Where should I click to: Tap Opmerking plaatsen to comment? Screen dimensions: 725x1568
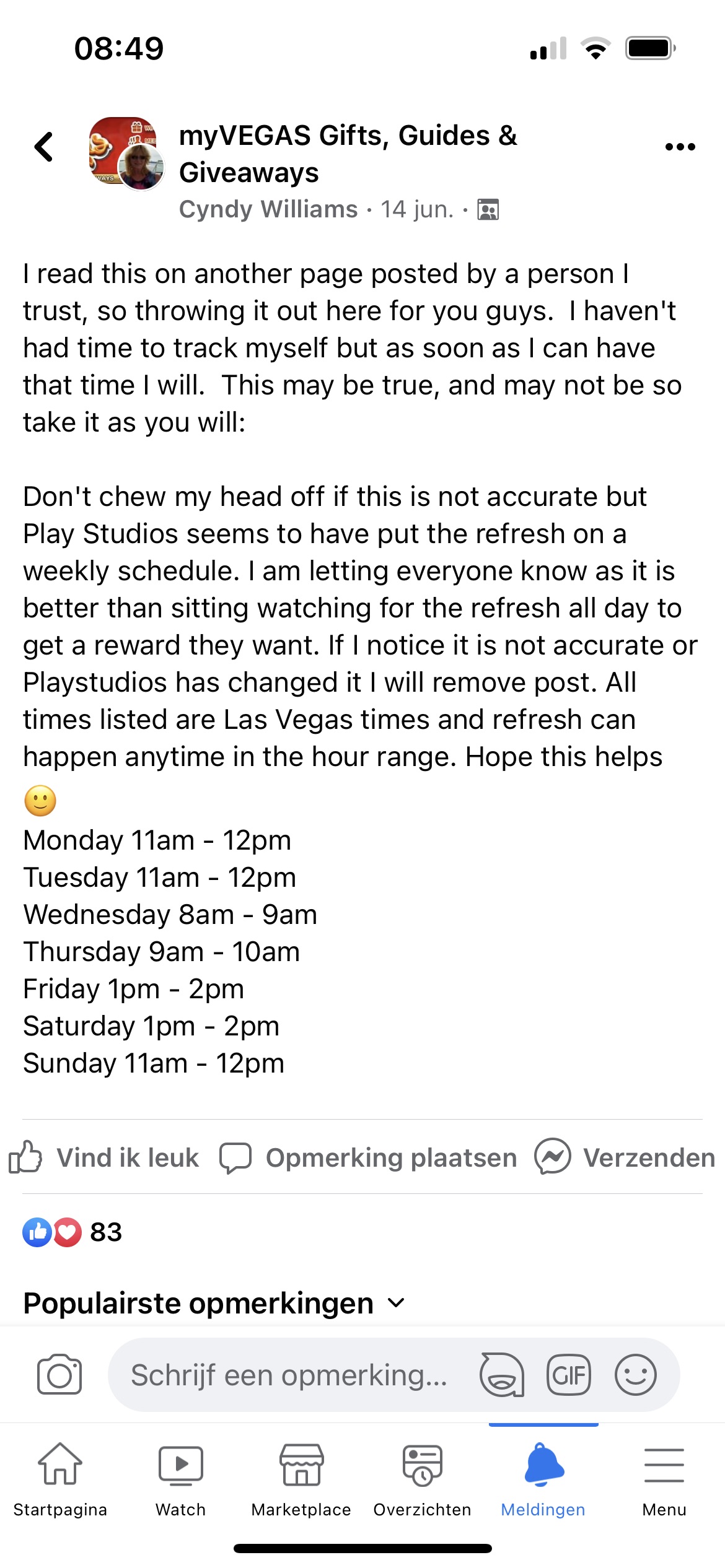tap(369, 1157)
